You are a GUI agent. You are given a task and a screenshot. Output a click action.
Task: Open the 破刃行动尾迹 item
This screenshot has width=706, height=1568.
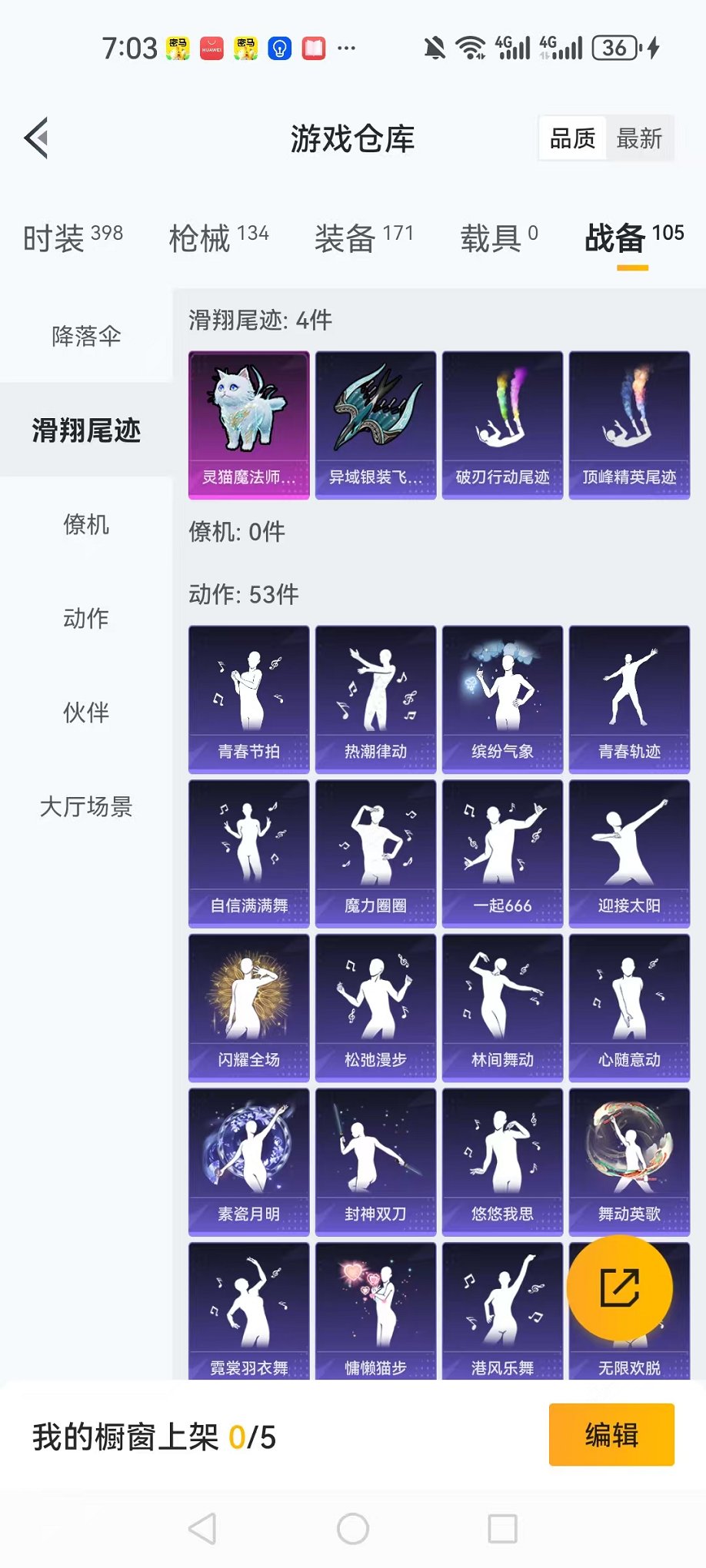[502, 425]
